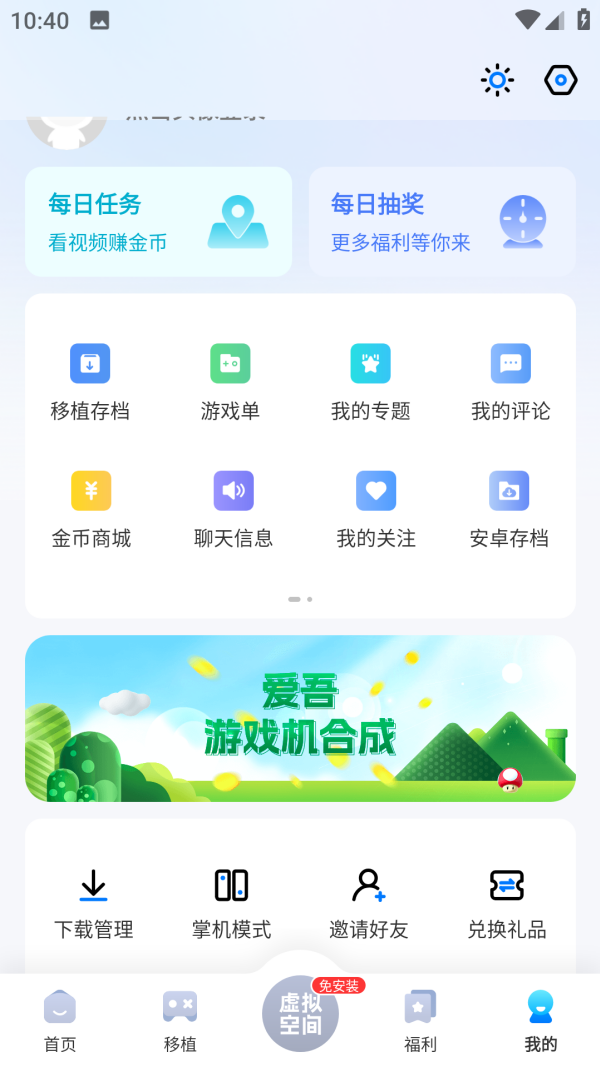The width and height of the screenshot is (600, 1067).
Task: Toggle the brightness theme sun icon
Action: pyautogui.click(x=497, y=80)
